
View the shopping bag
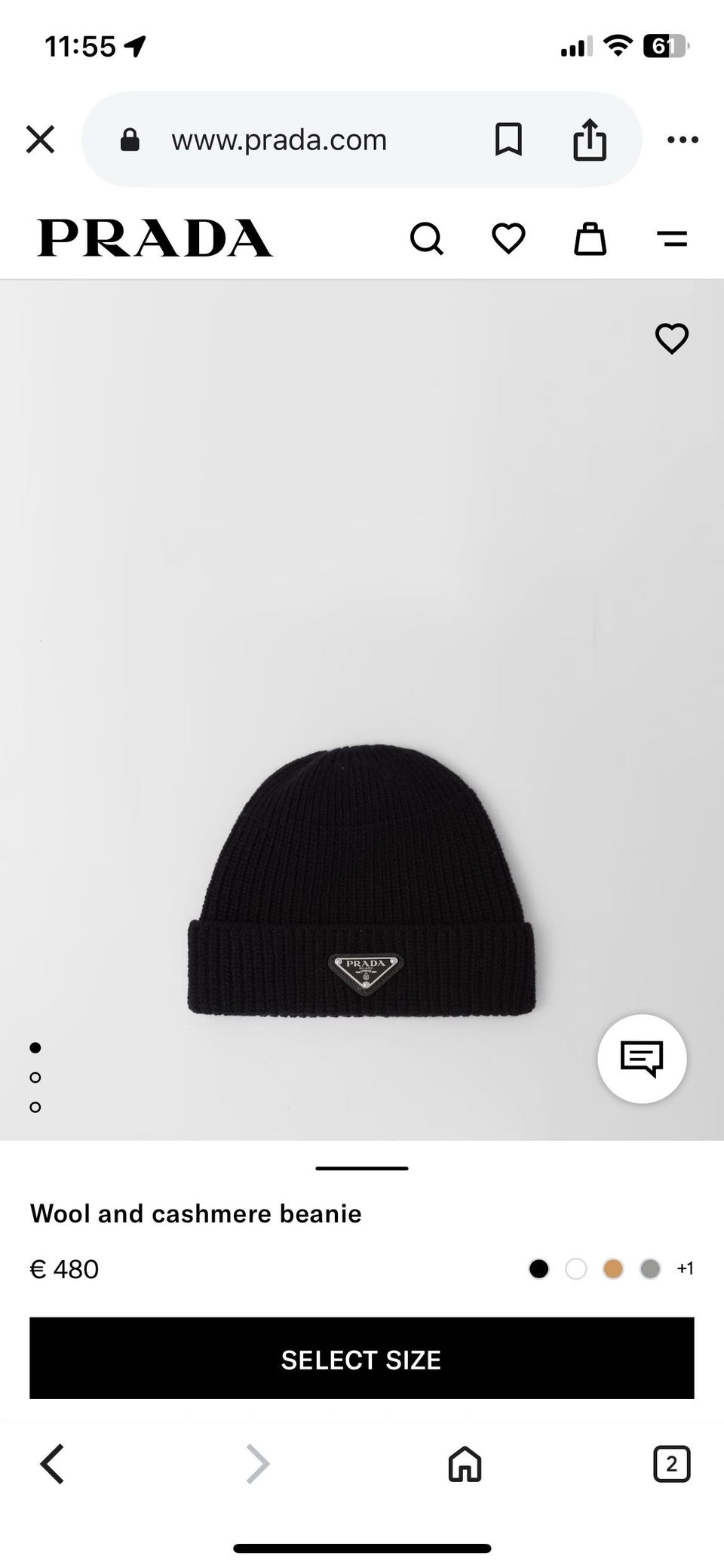[x=590, y=239]
